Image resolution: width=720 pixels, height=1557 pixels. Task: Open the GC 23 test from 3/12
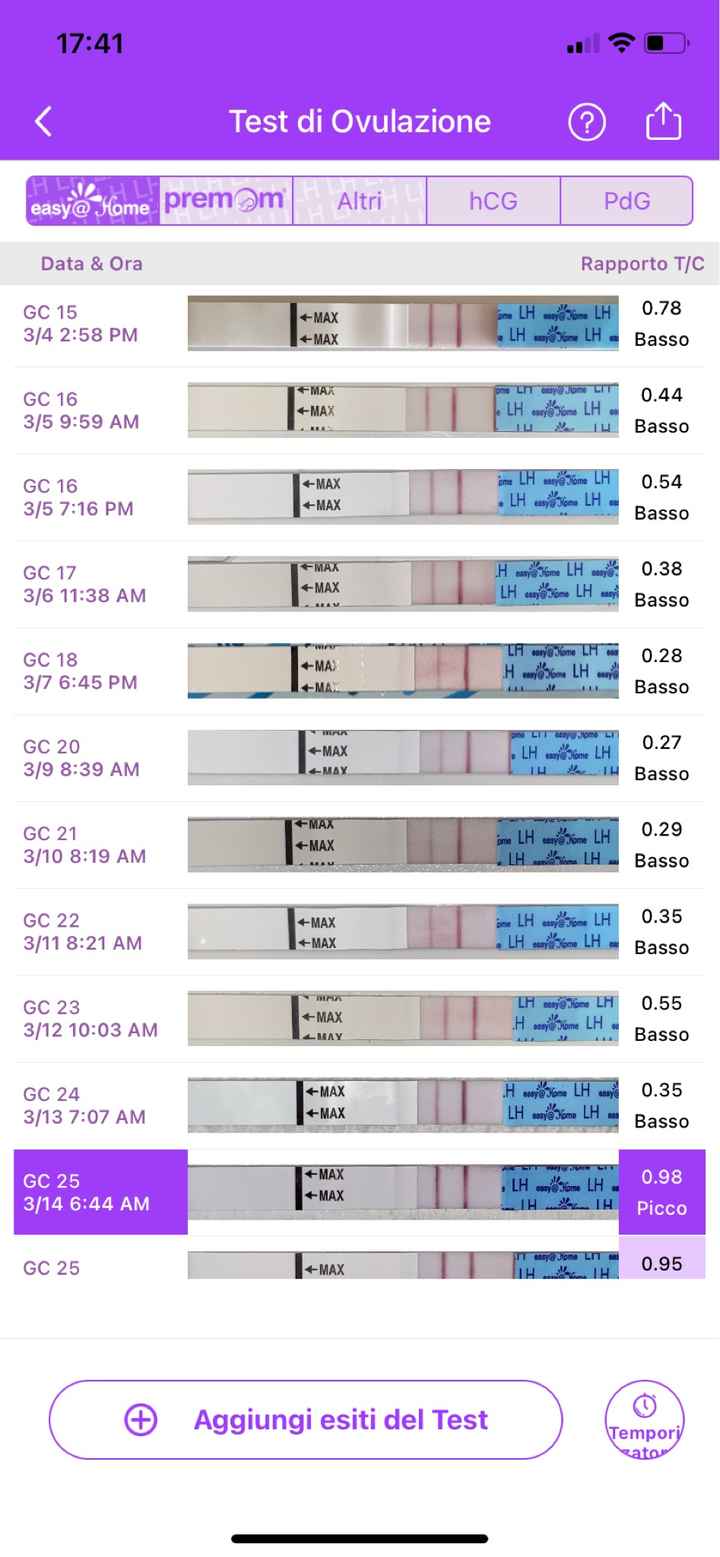[x=360, y=1019]
